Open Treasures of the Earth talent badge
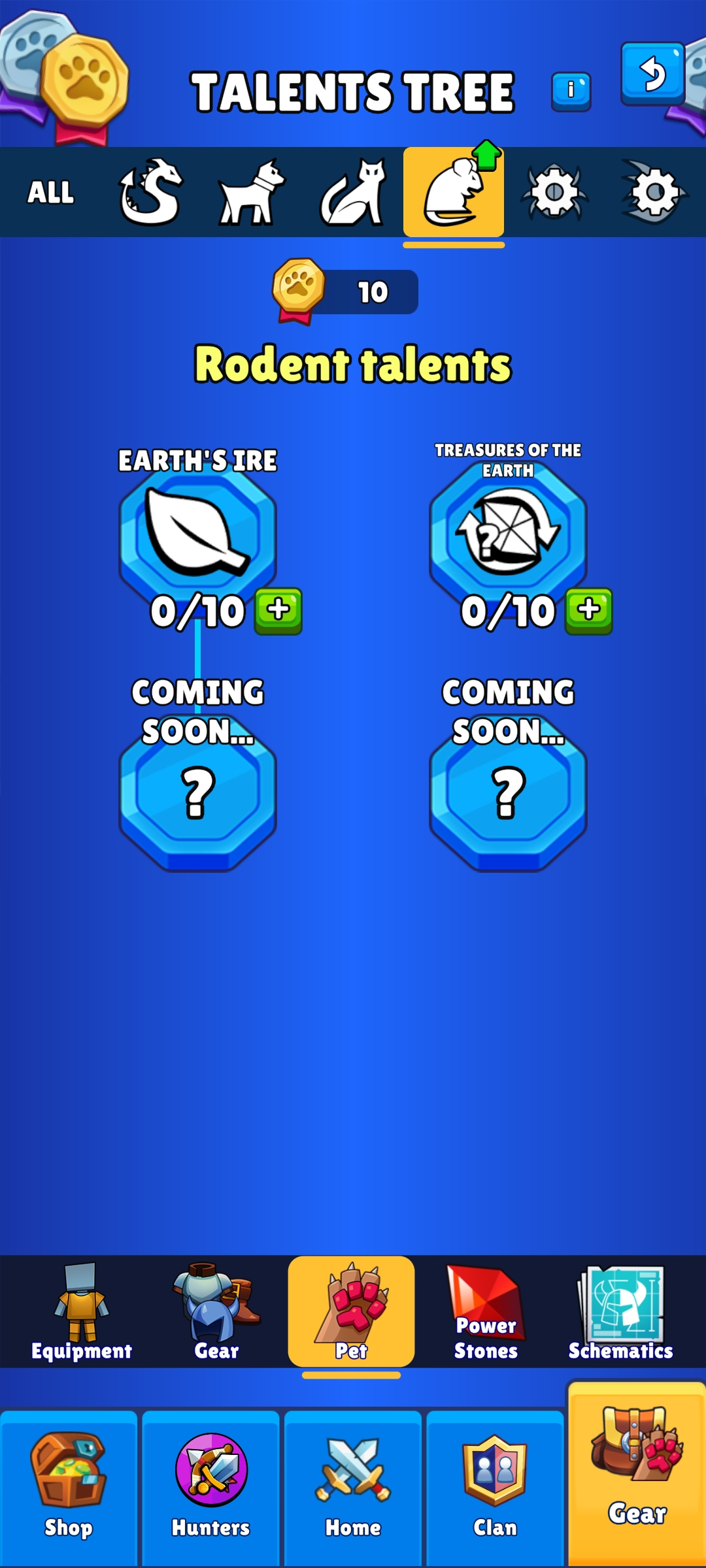This screenshot has width=706, height=1568. tap(508, 532)
